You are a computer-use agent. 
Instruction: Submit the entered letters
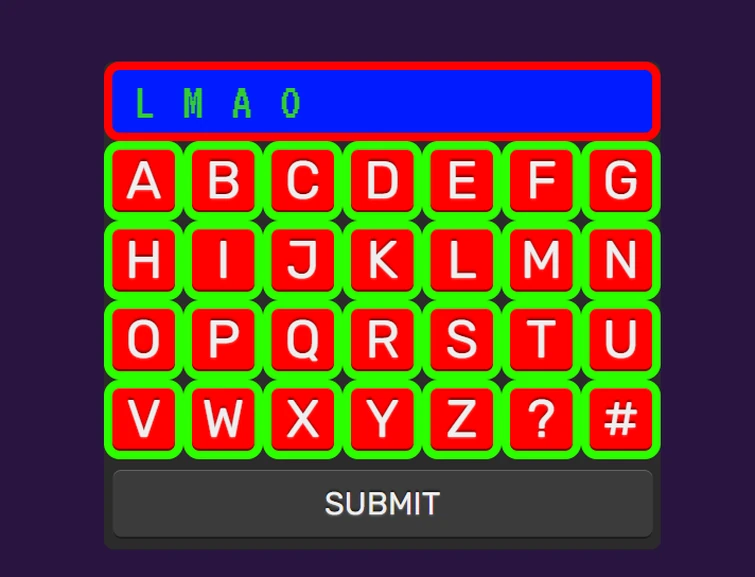tap(382, 503)
